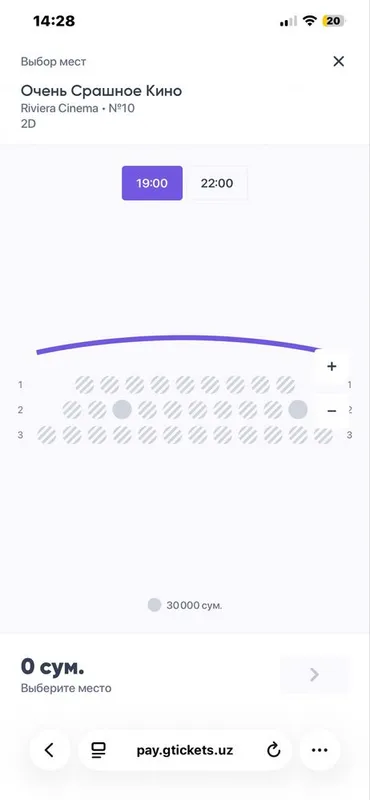The width and height of the screenshot is (370, 800).
Task: Pick the free seat at row 2's right end
Action: [298, 409]
